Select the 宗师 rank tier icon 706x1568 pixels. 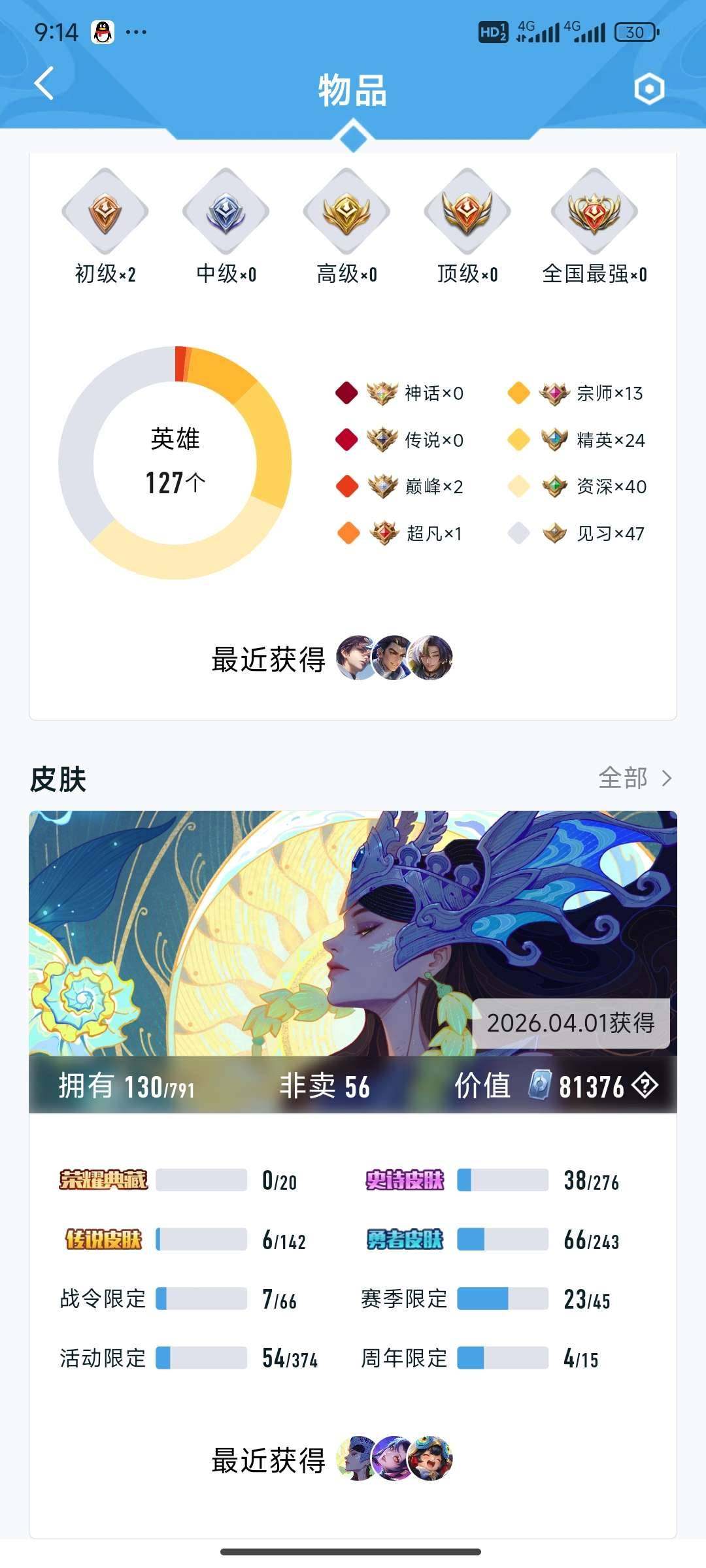pos(555,393)
